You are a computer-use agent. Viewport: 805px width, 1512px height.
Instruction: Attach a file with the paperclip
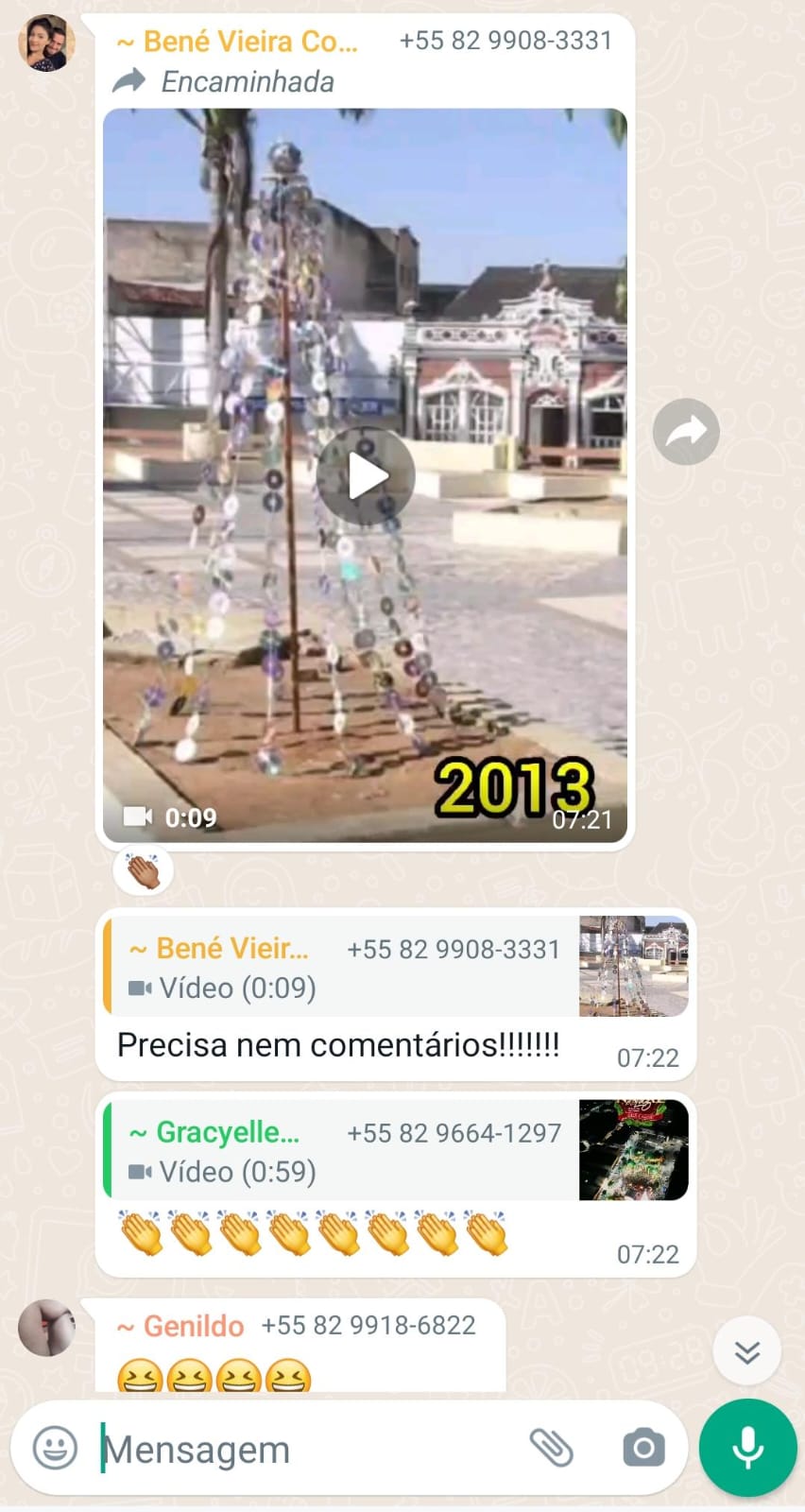point(551,1448)
